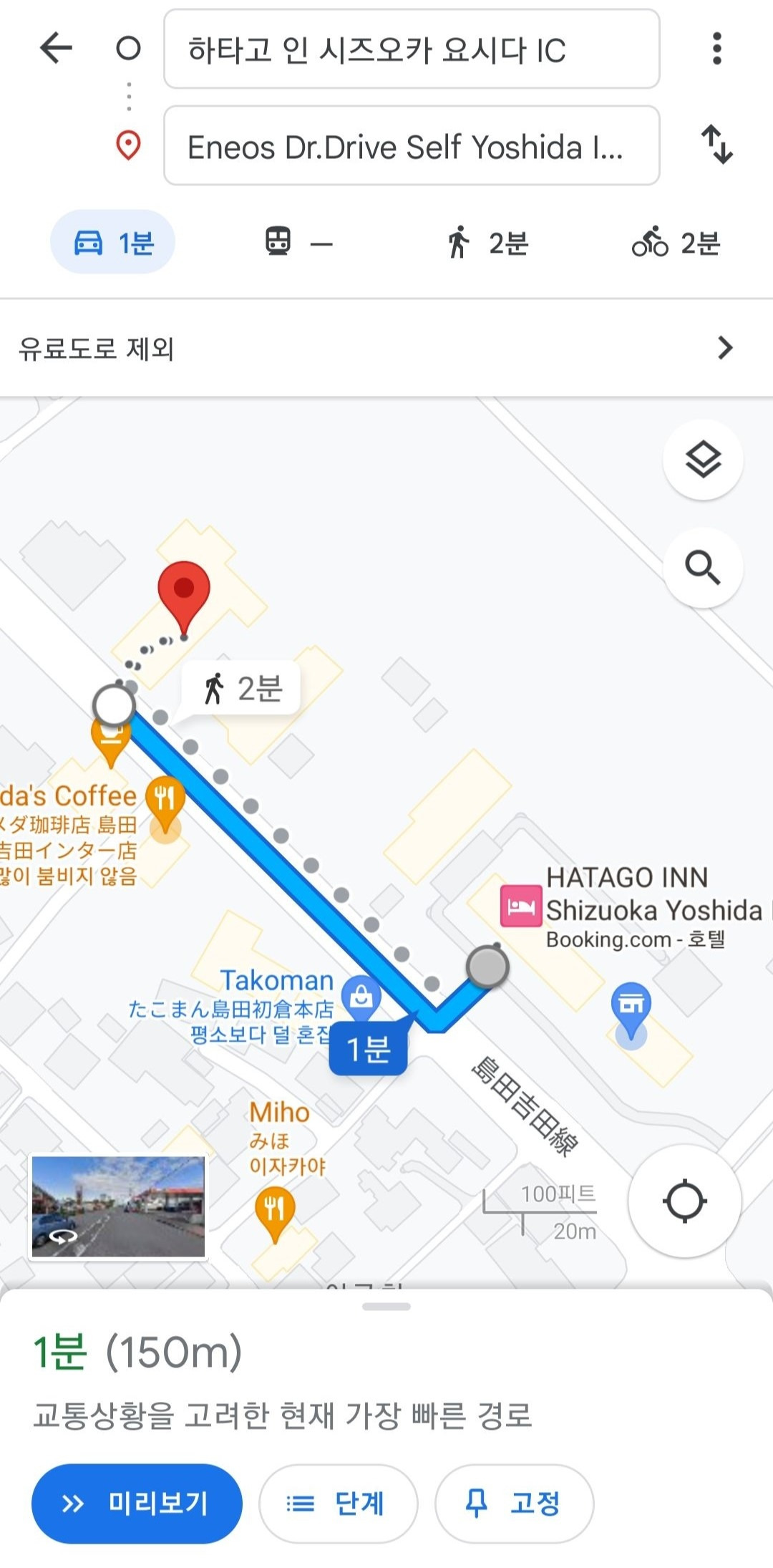Expand the 유료도로 제외 options chevron
The image size is (773, 1568).
(725, 348)
